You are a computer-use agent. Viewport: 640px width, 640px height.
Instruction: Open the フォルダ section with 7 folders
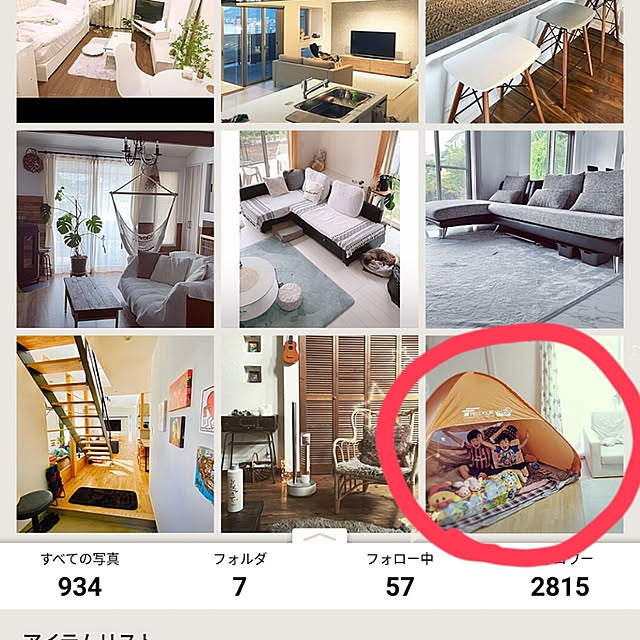pyautogui.click(x=240, y=574)
